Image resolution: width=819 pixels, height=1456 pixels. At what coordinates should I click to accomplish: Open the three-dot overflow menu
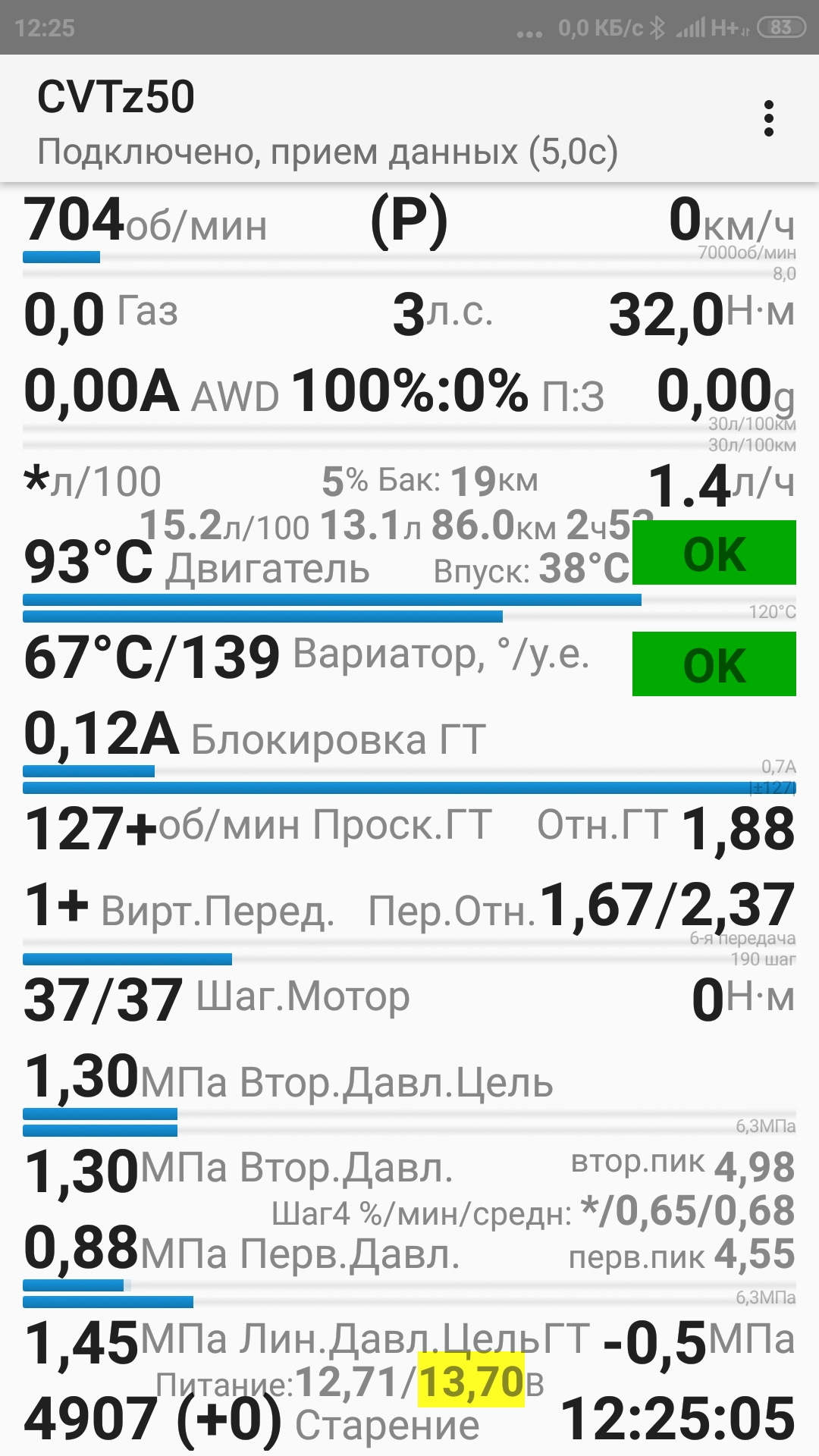(x=769, y=119)
